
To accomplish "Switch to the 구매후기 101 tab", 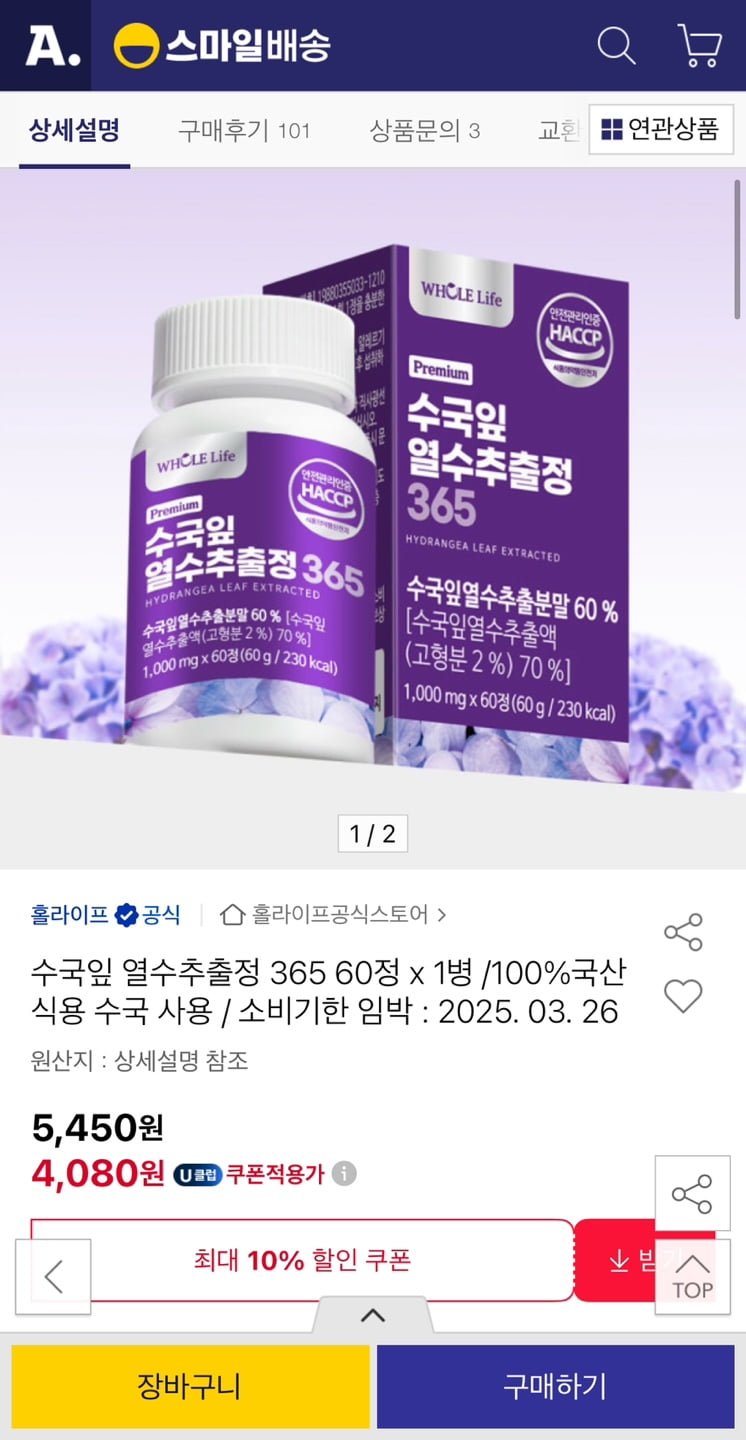I will coord(244,130).
